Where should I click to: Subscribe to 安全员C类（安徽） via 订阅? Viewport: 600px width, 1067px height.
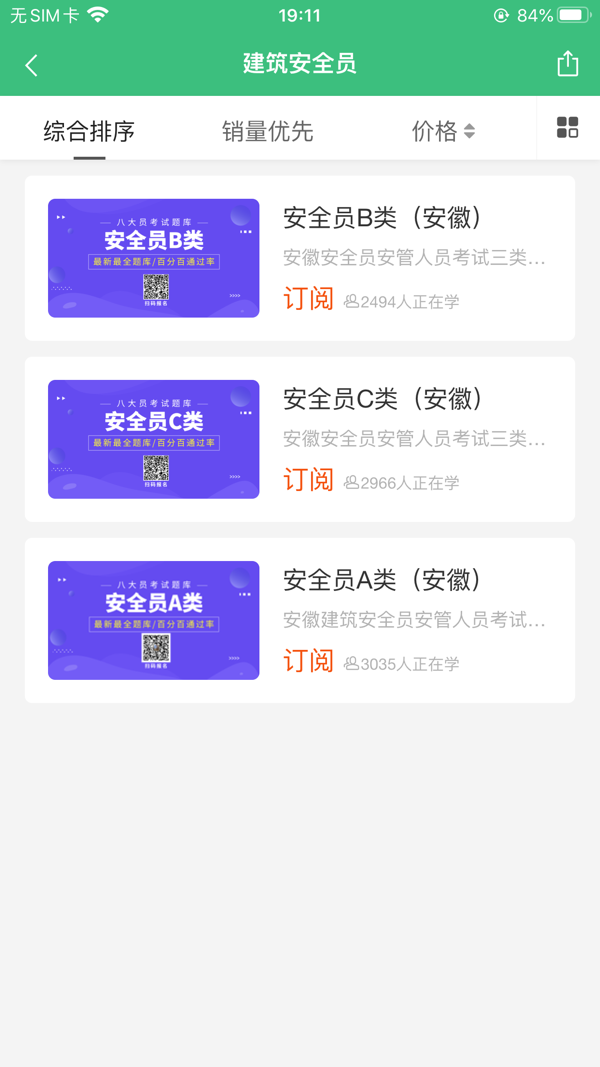click(308, 480)
